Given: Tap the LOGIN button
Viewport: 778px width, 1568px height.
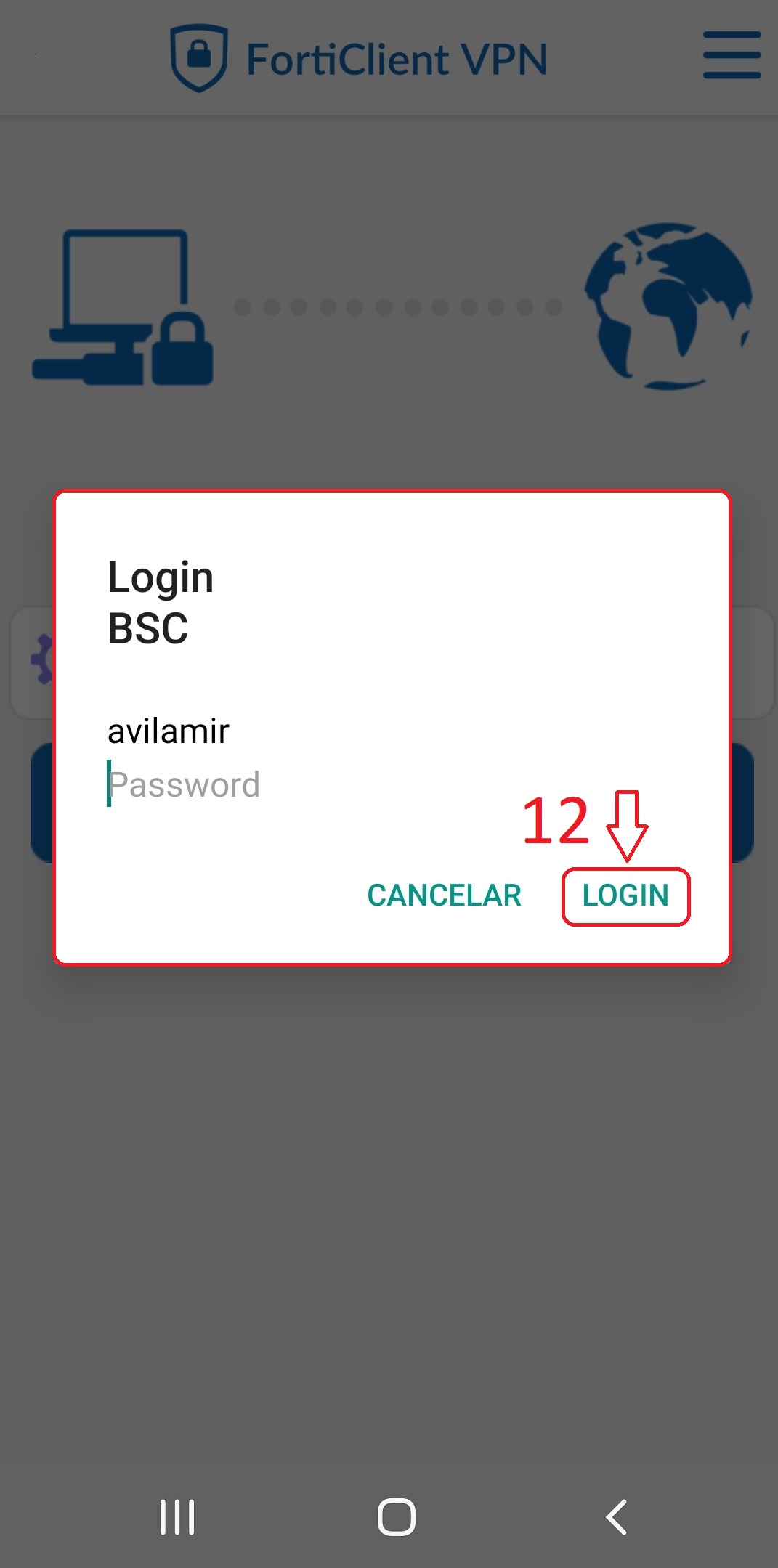Looking at the screenshot, I should 625,895.
